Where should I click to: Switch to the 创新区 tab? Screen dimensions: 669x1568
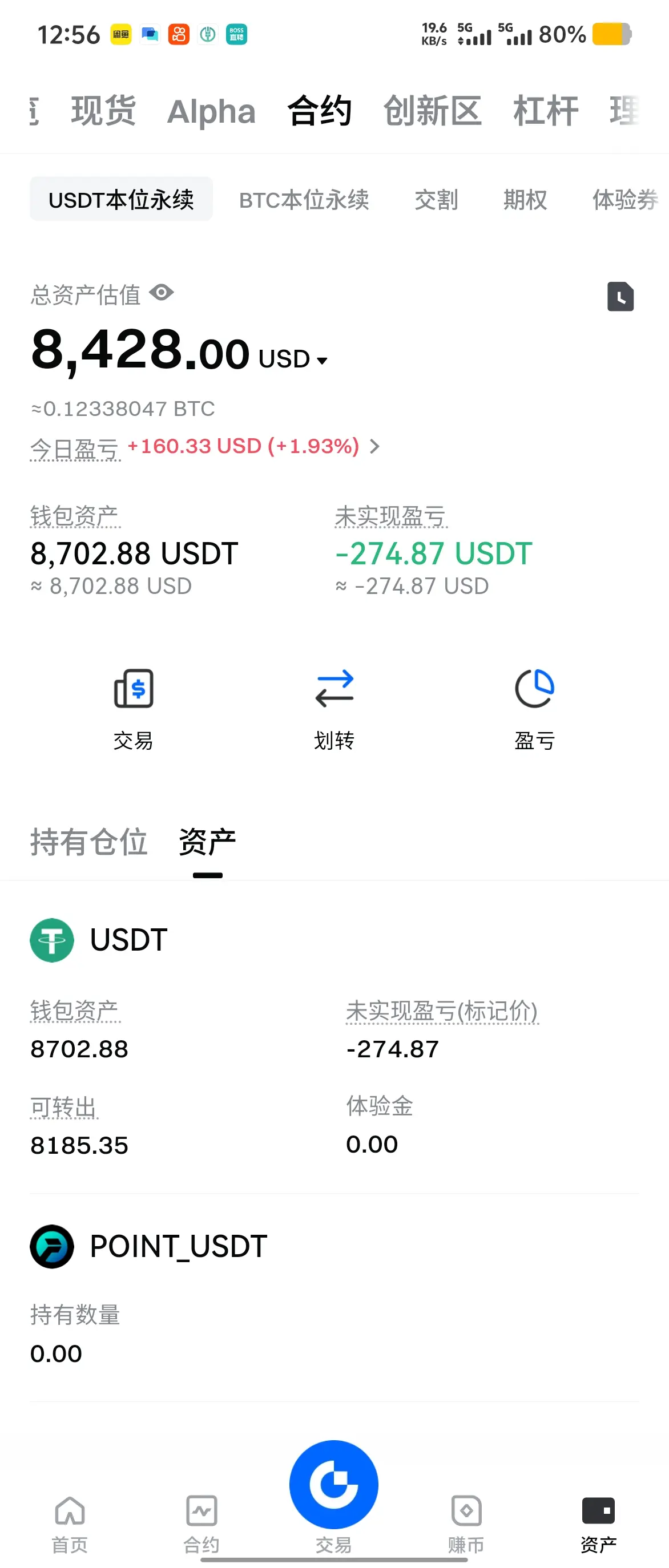[x=432, y=111]
